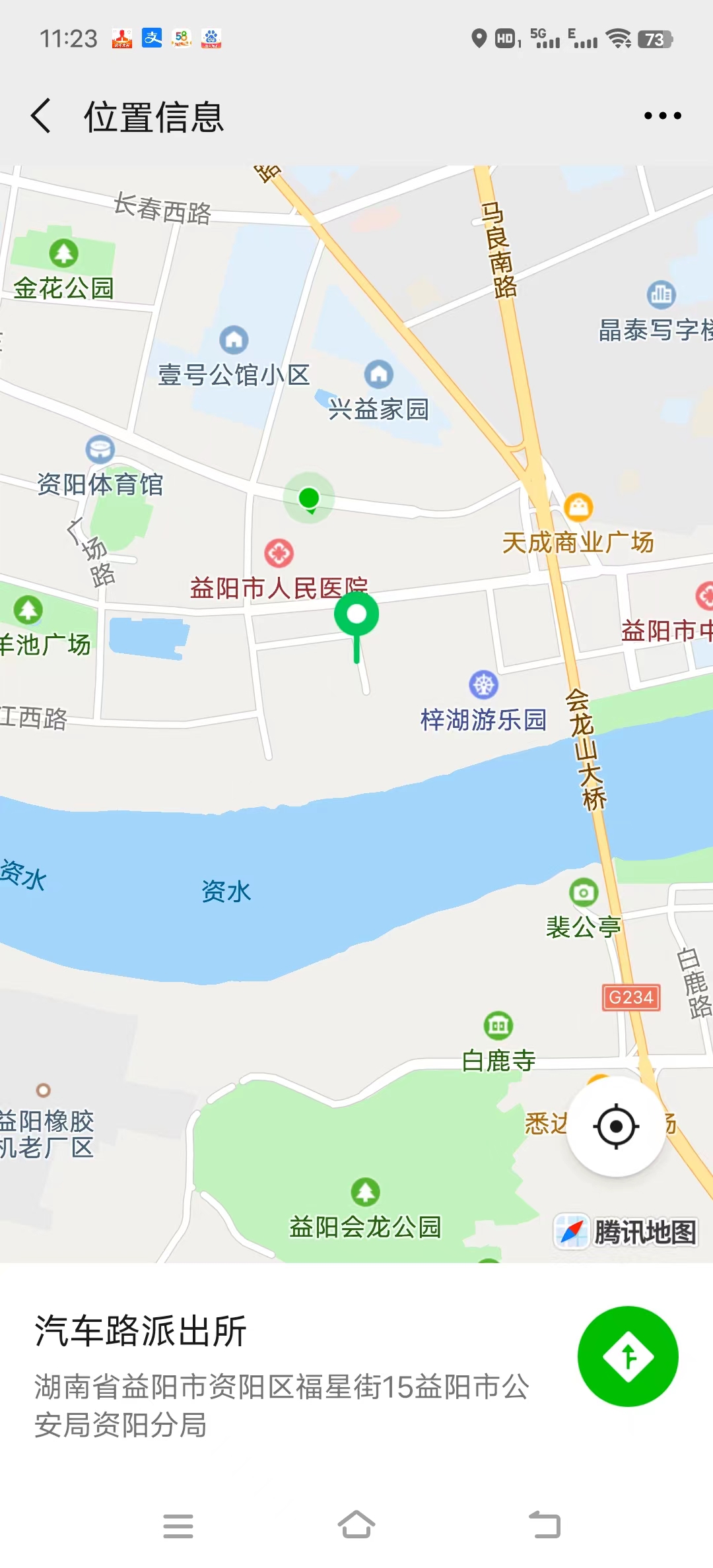The width and height of the screenshot is (713, 1568).
Task: Recenter map on my current location
Action: pos(616,1127)
